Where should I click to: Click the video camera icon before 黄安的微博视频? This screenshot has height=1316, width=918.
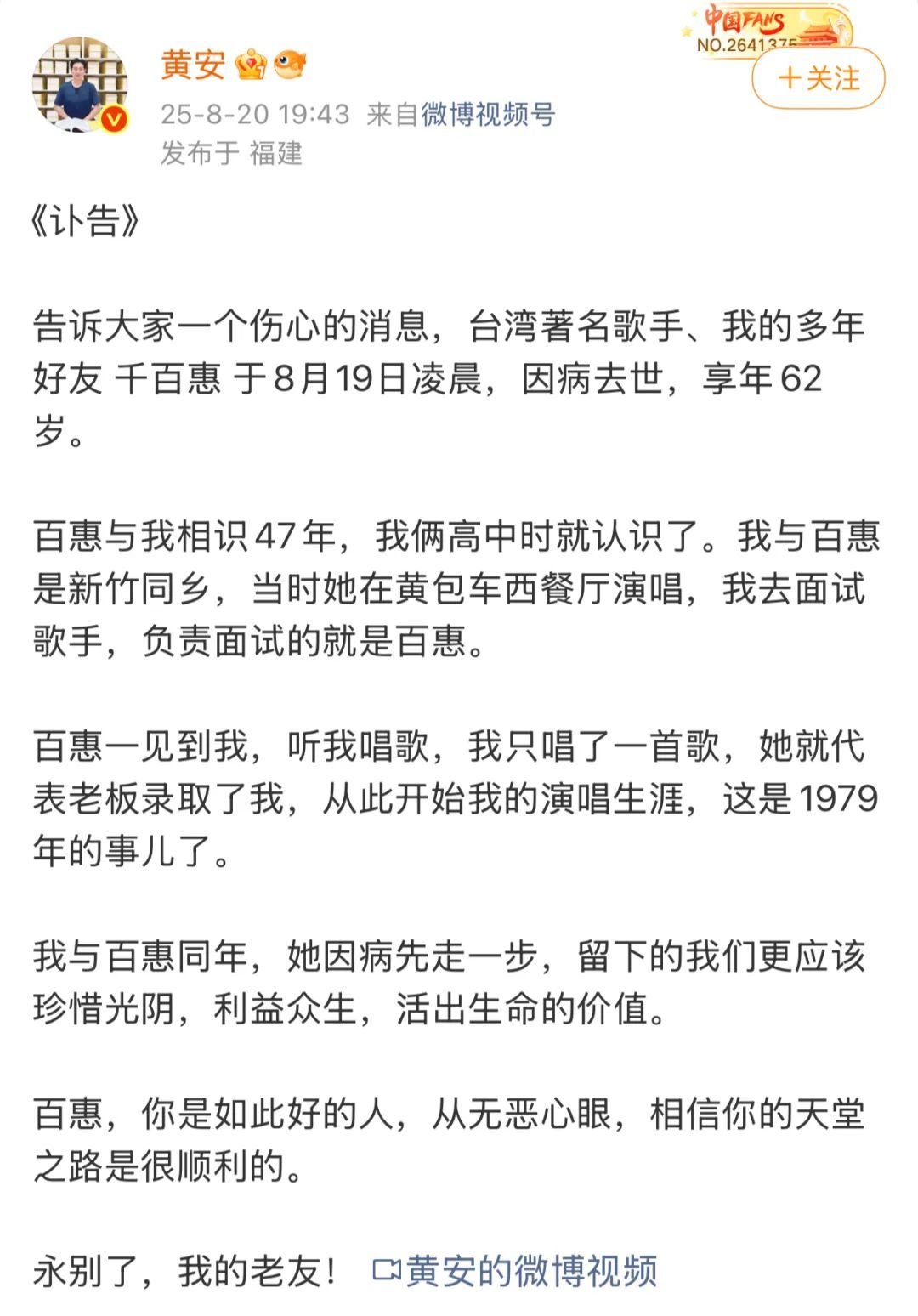click(388, 1268)
